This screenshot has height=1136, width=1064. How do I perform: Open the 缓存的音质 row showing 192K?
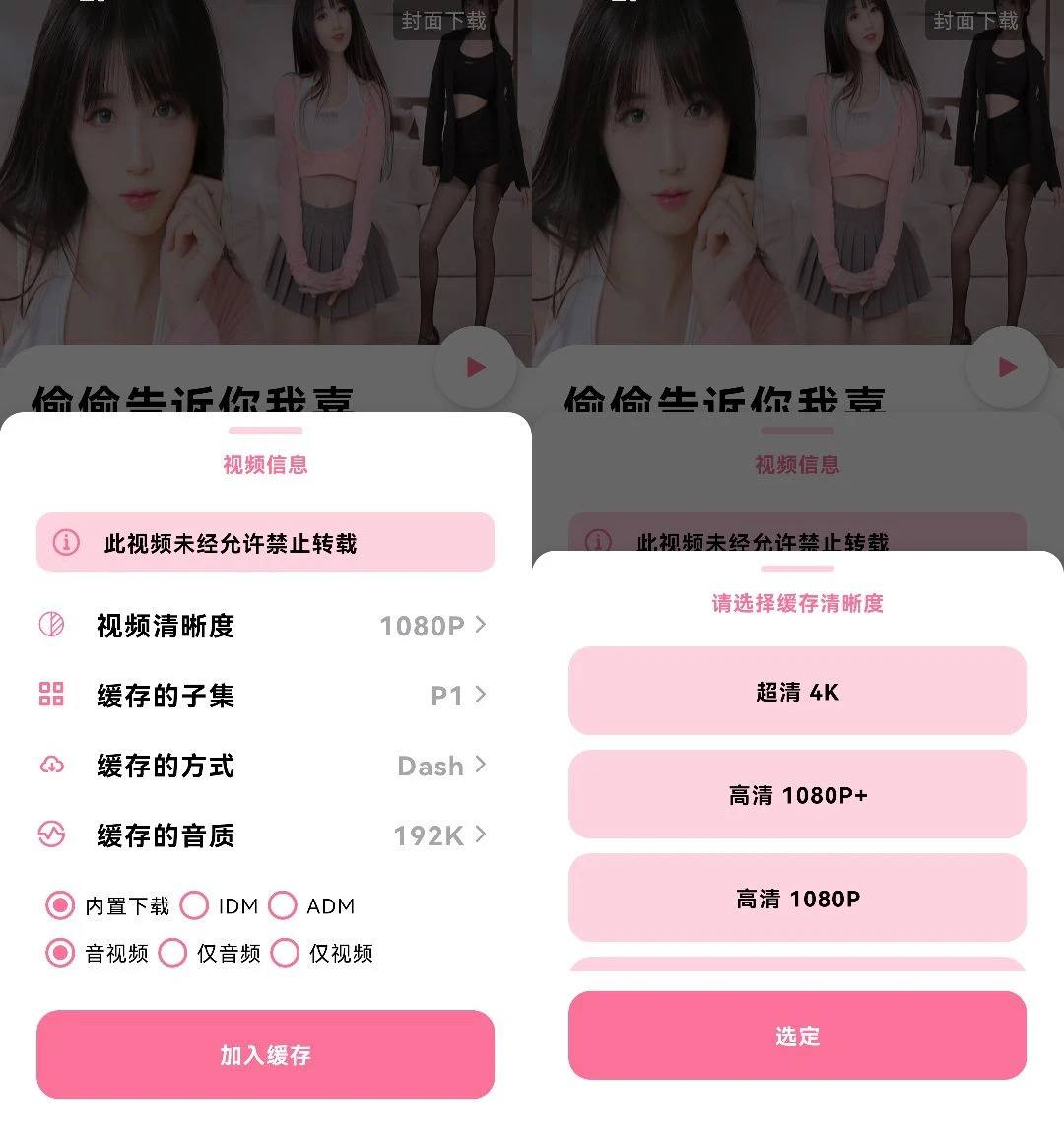coord(264,835)
